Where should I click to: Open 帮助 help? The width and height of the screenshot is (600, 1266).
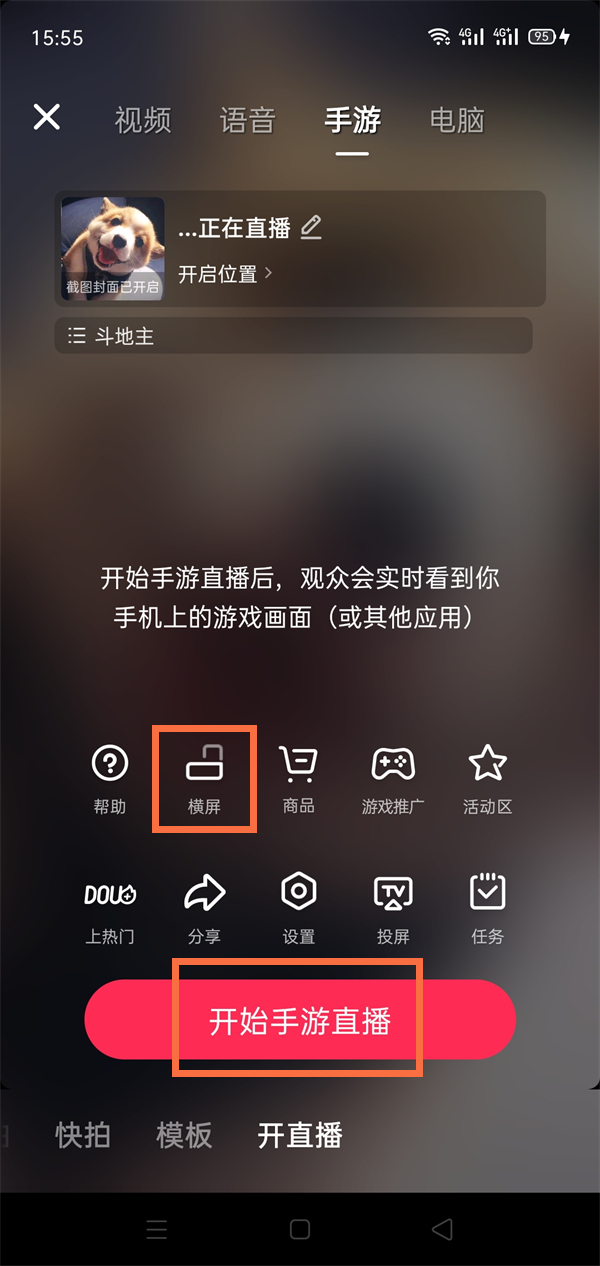click(110, 778)
